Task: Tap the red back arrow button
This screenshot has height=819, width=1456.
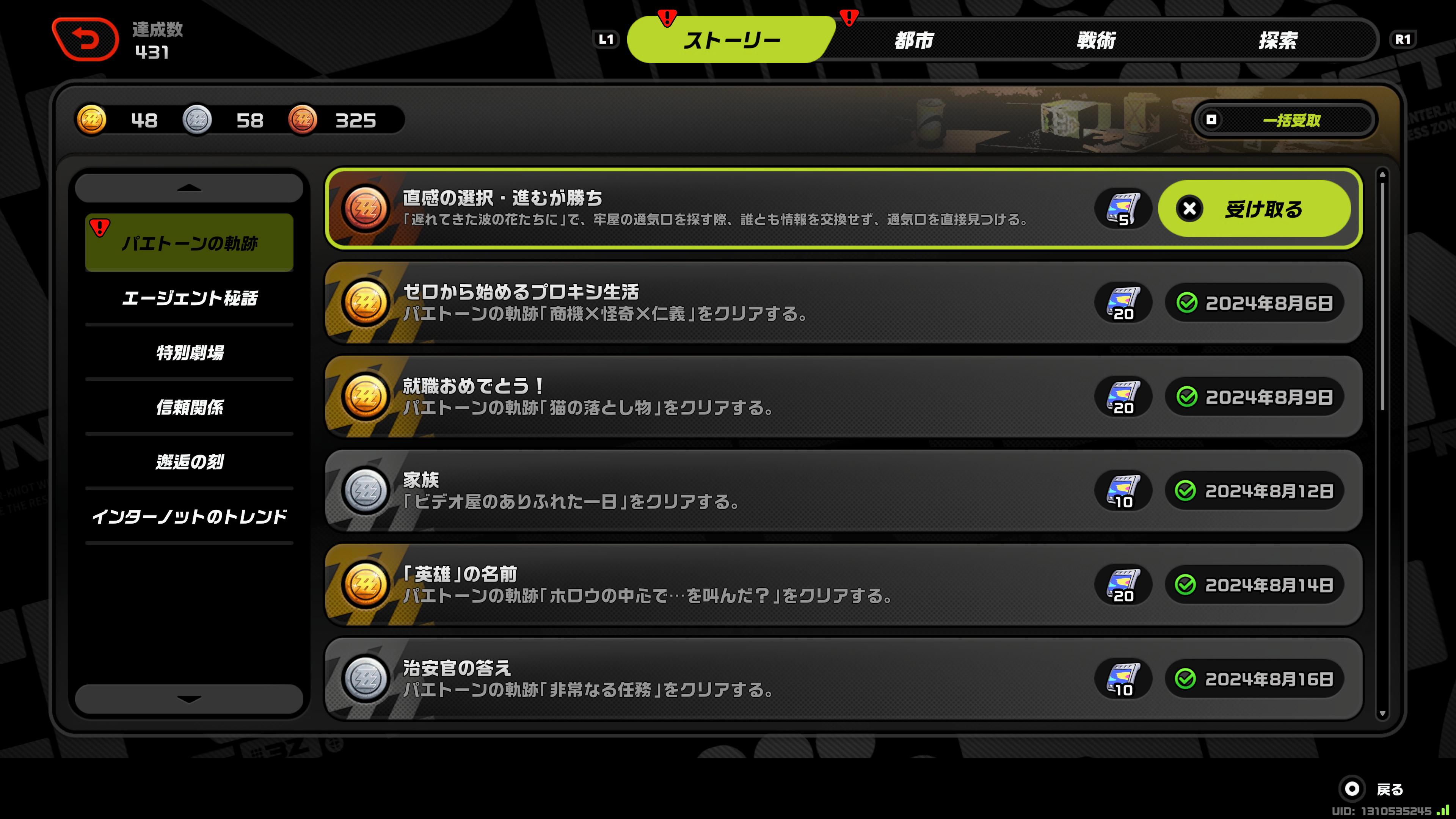Action: pyautogui.click(x=85, y=39)
